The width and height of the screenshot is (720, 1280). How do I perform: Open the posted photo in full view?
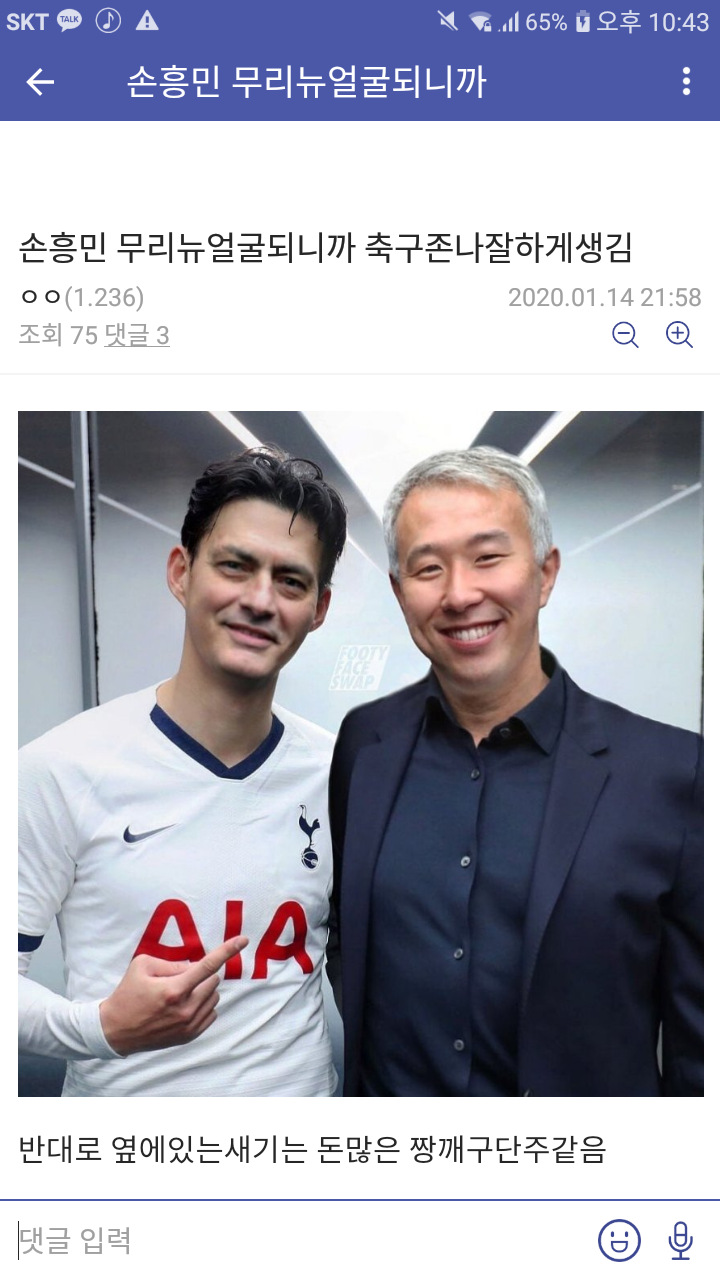(360, 753)
